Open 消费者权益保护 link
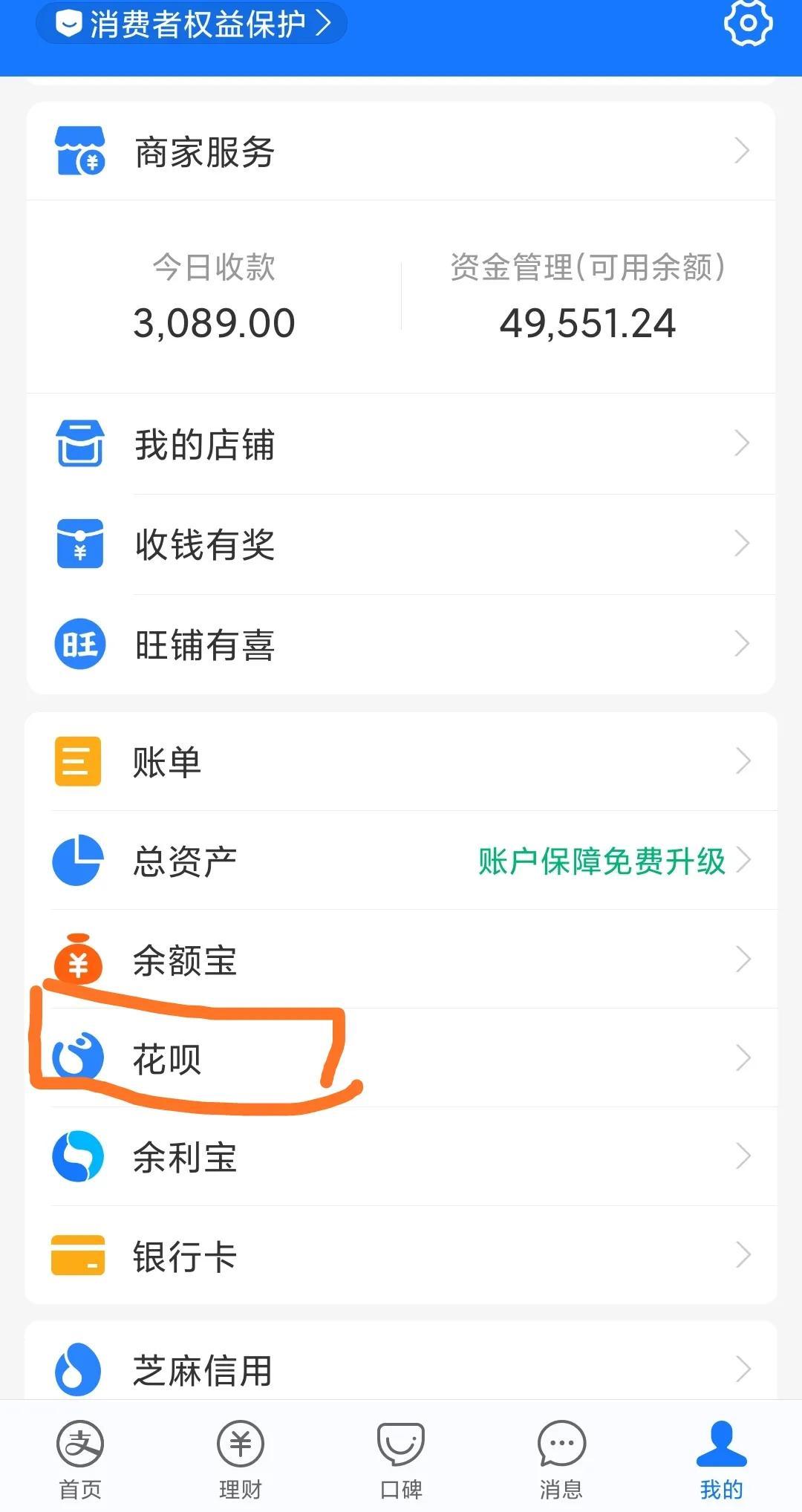The width and height of the screenshot is (802, 1512). (192, 24)
